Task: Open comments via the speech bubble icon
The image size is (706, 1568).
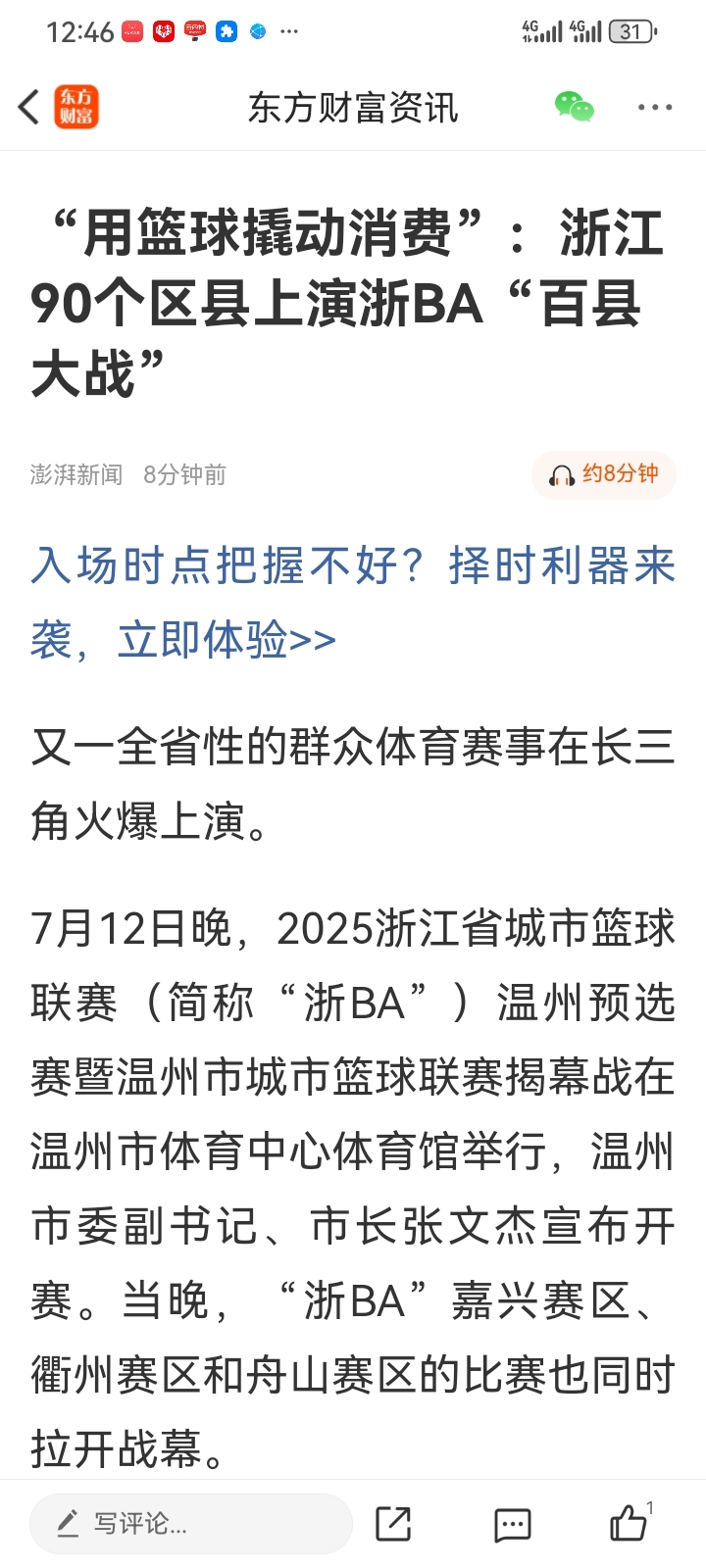Action: (x=511, y=1524)
